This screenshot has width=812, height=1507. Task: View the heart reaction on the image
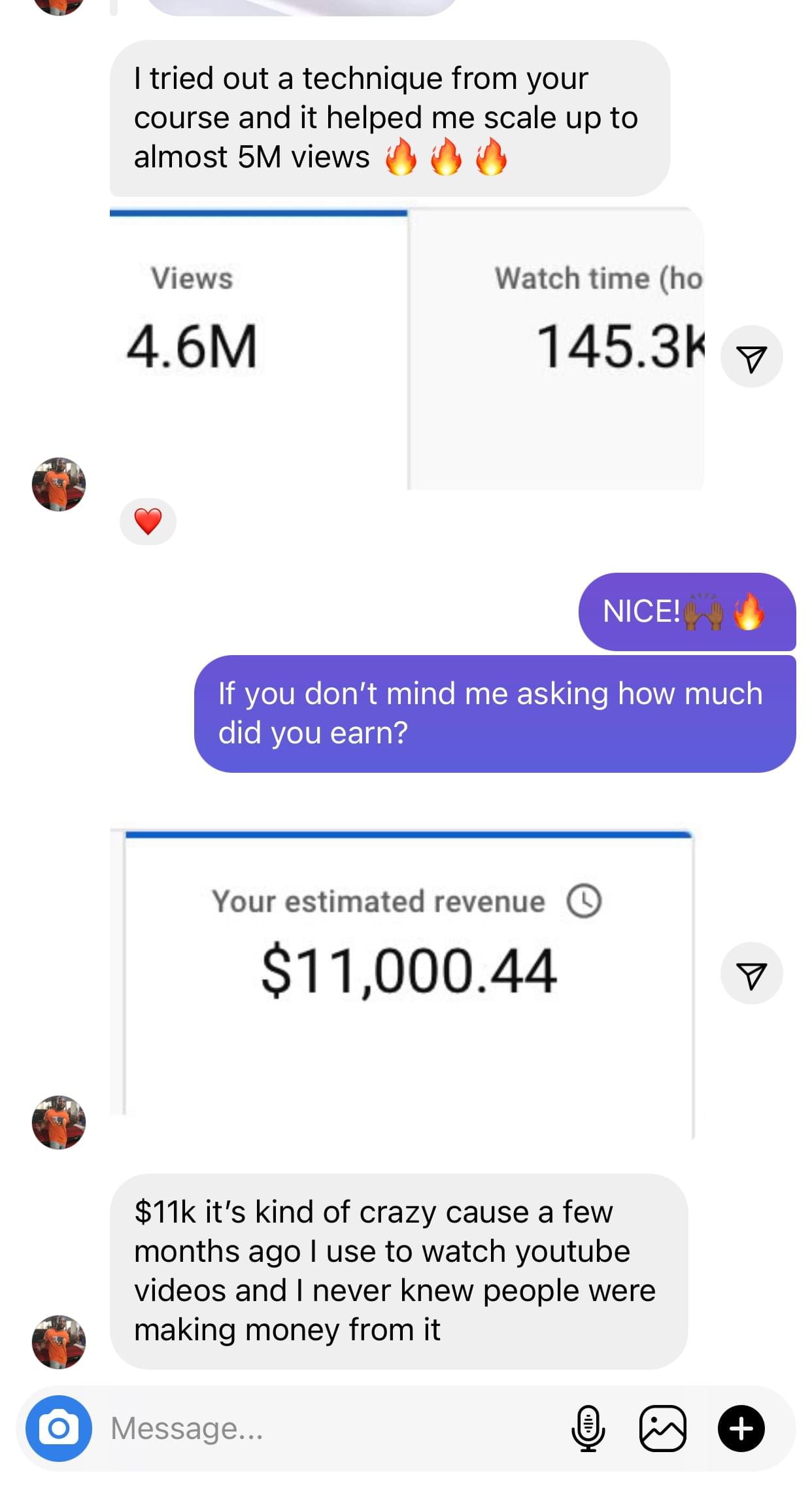[148, 522]
